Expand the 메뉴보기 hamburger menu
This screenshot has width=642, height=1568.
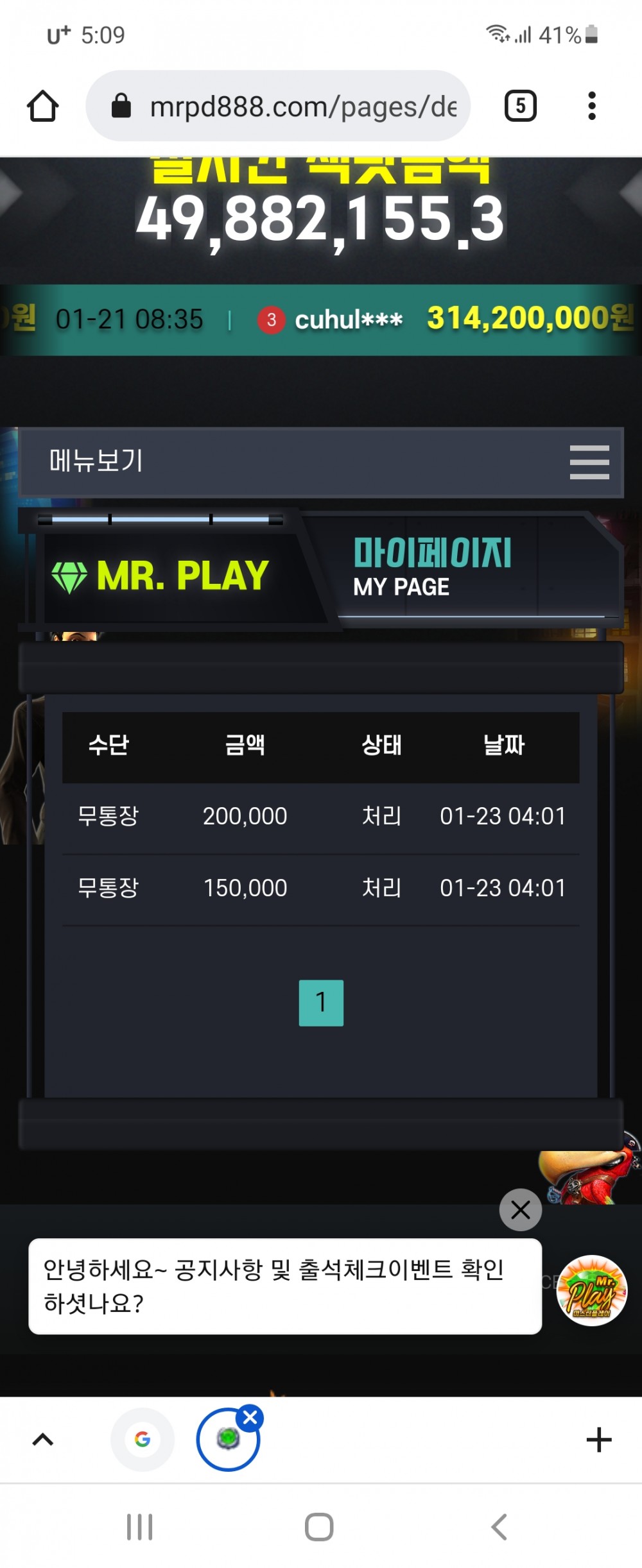point(589,462)
